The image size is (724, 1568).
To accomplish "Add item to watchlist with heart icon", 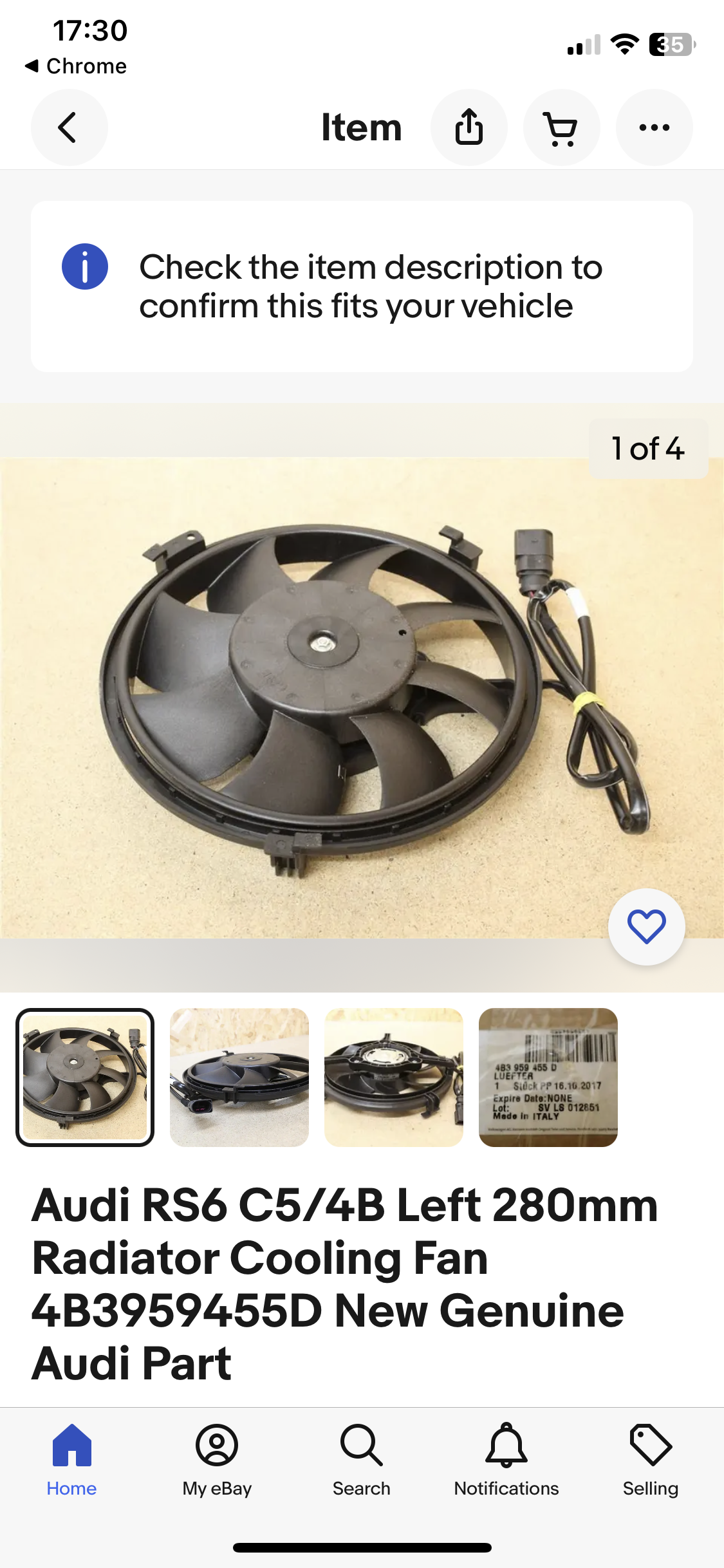I will tap(646, 926).
